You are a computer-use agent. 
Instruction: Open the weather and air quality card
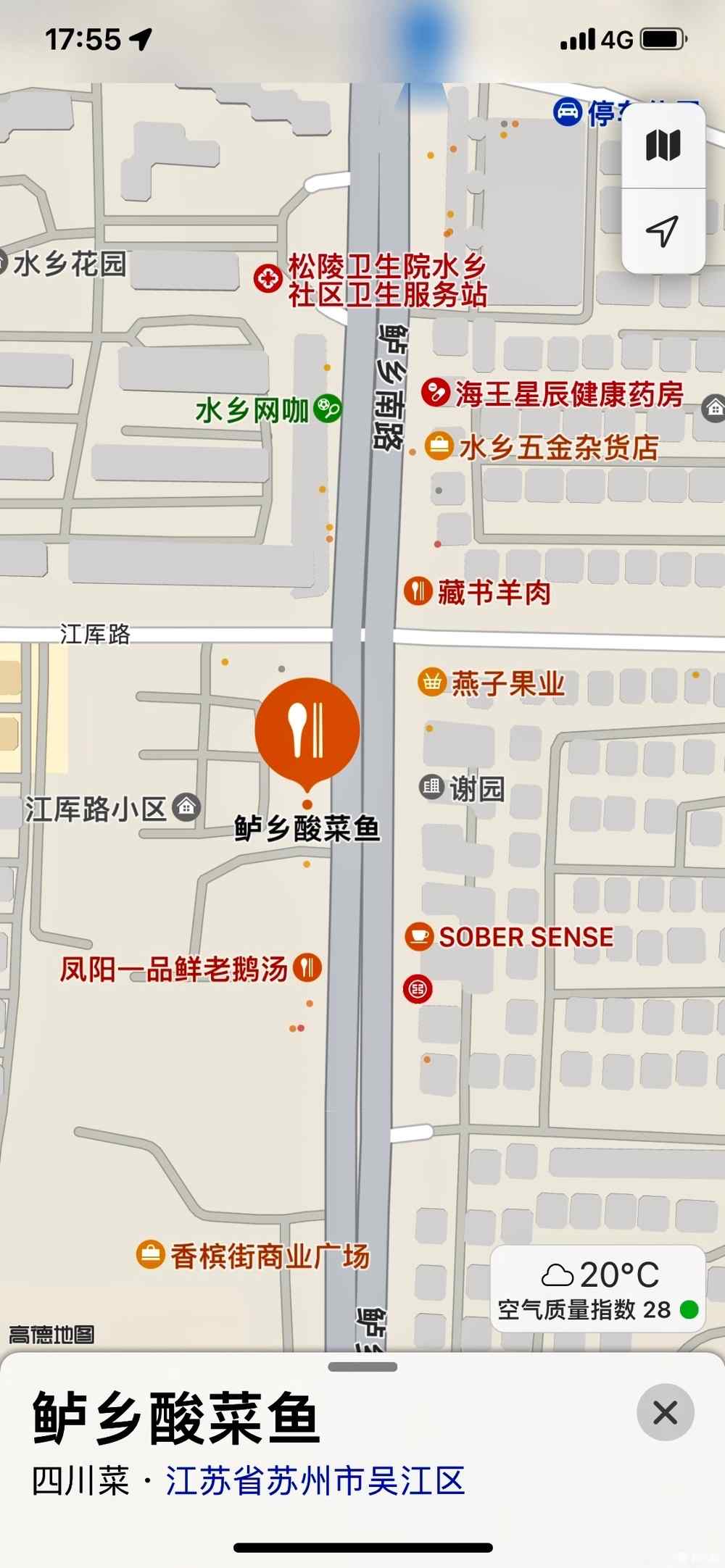(x=598, y=1289)
